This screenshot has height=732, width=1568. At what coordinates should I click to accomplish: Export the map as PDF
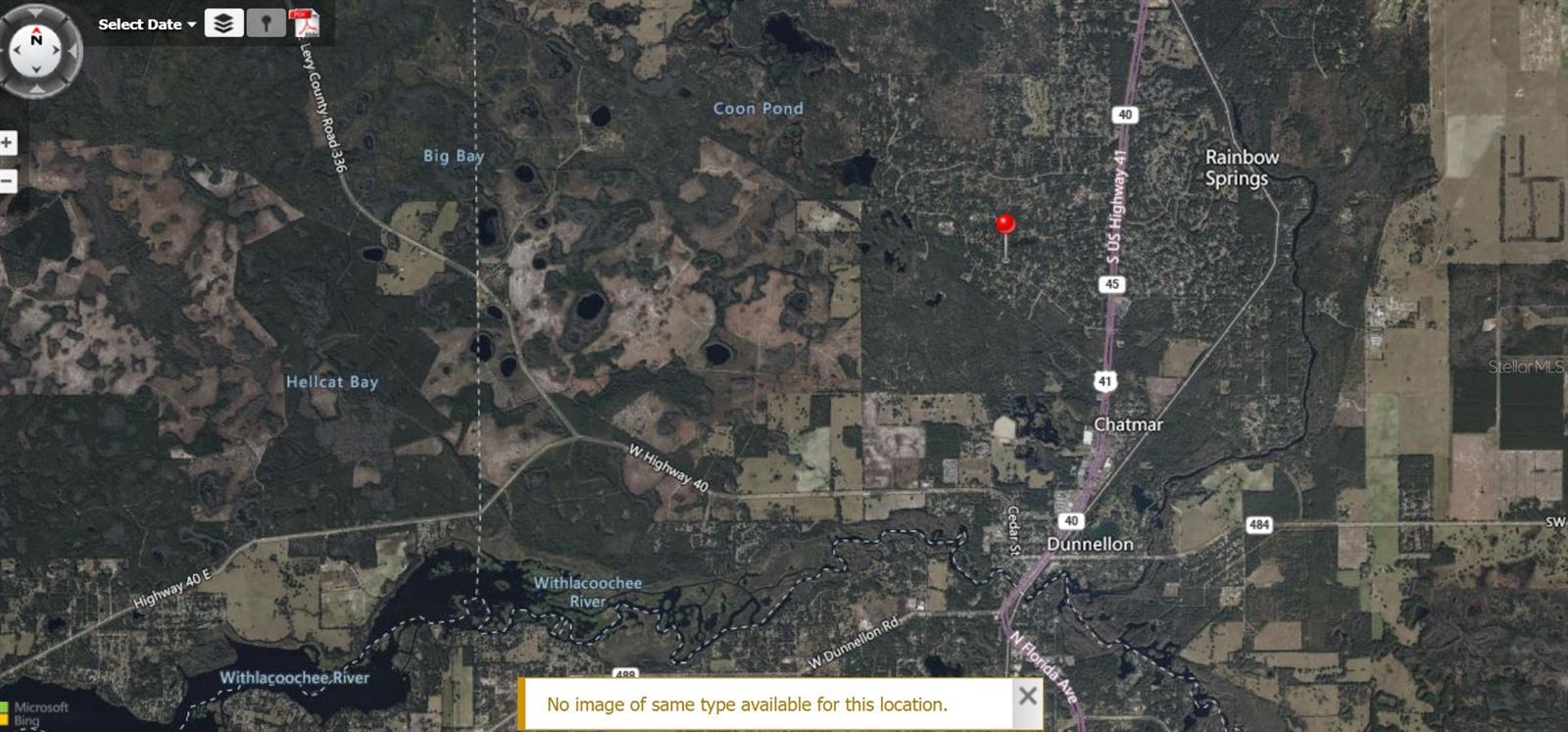[305, 23]
